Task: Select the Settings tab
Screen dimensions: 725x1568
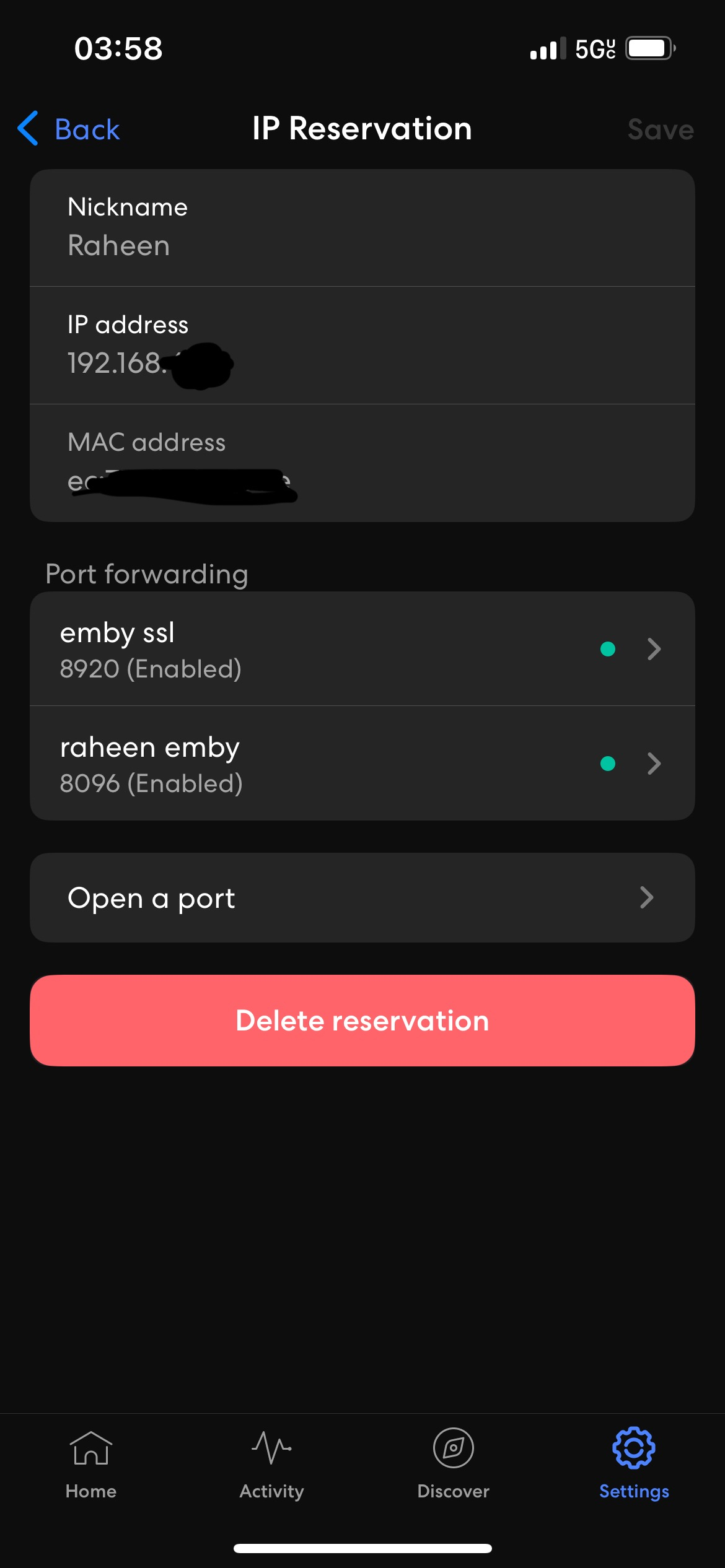Action: [x=634, y=1463]
